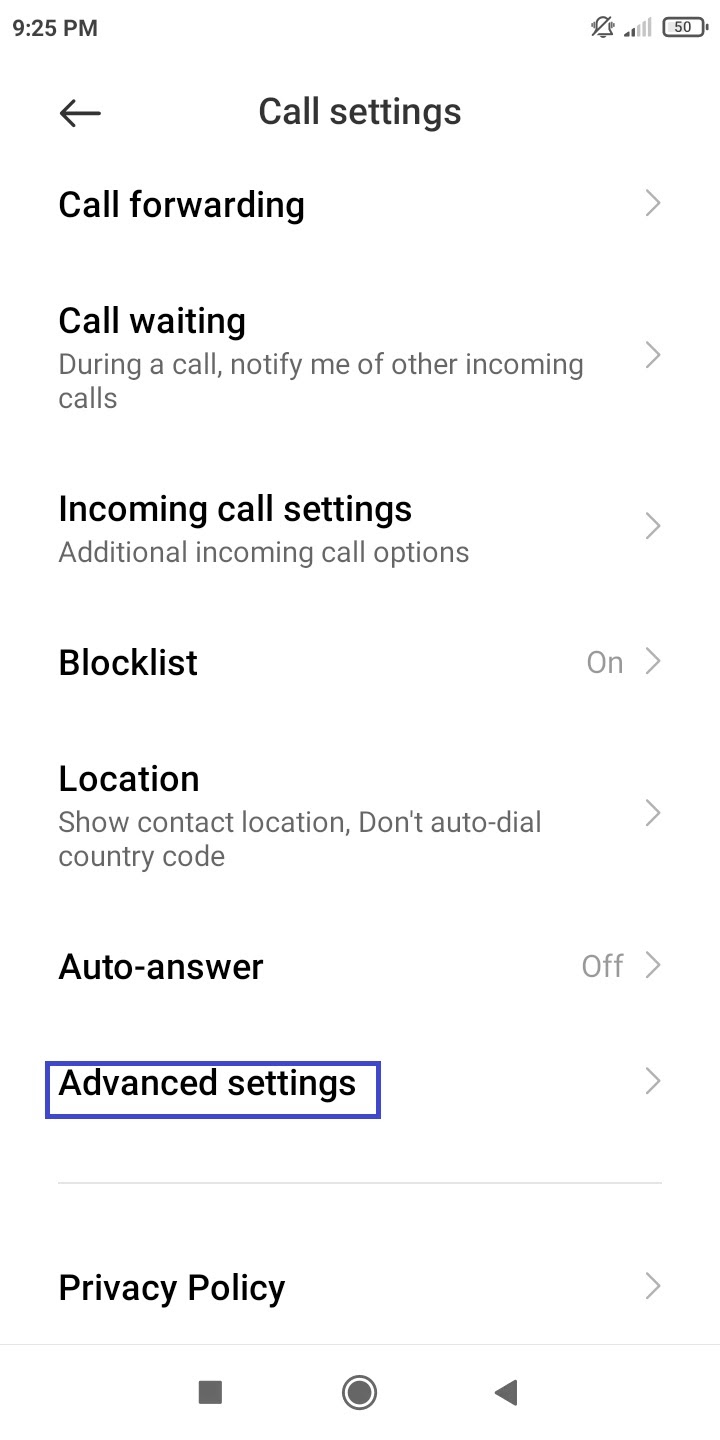Screen dimensions: 720x1440
Task: View the Privacy Policy
Action: 360,1286
